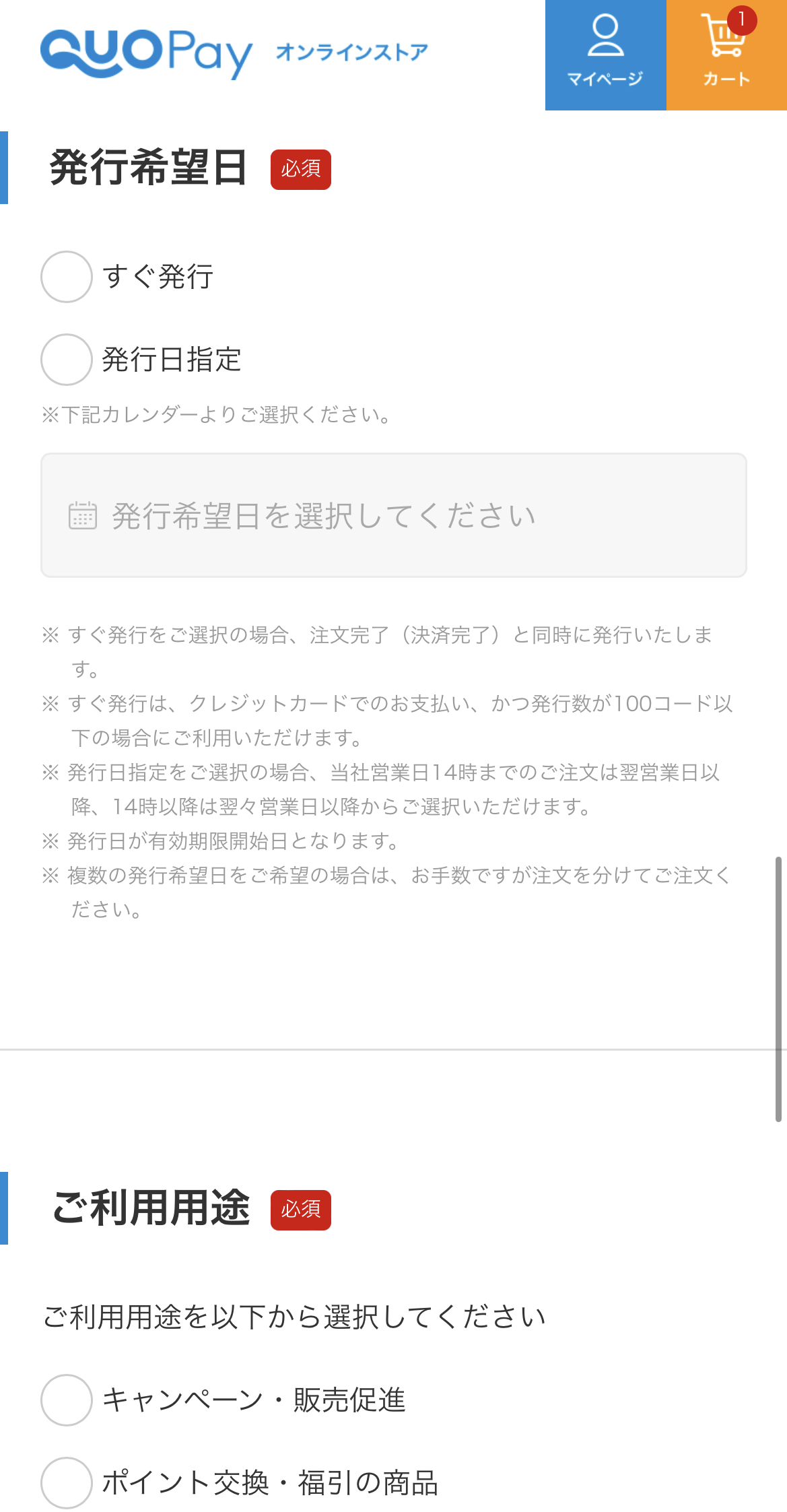
Task: Open the orange カート tile
Action: (726, 54)
